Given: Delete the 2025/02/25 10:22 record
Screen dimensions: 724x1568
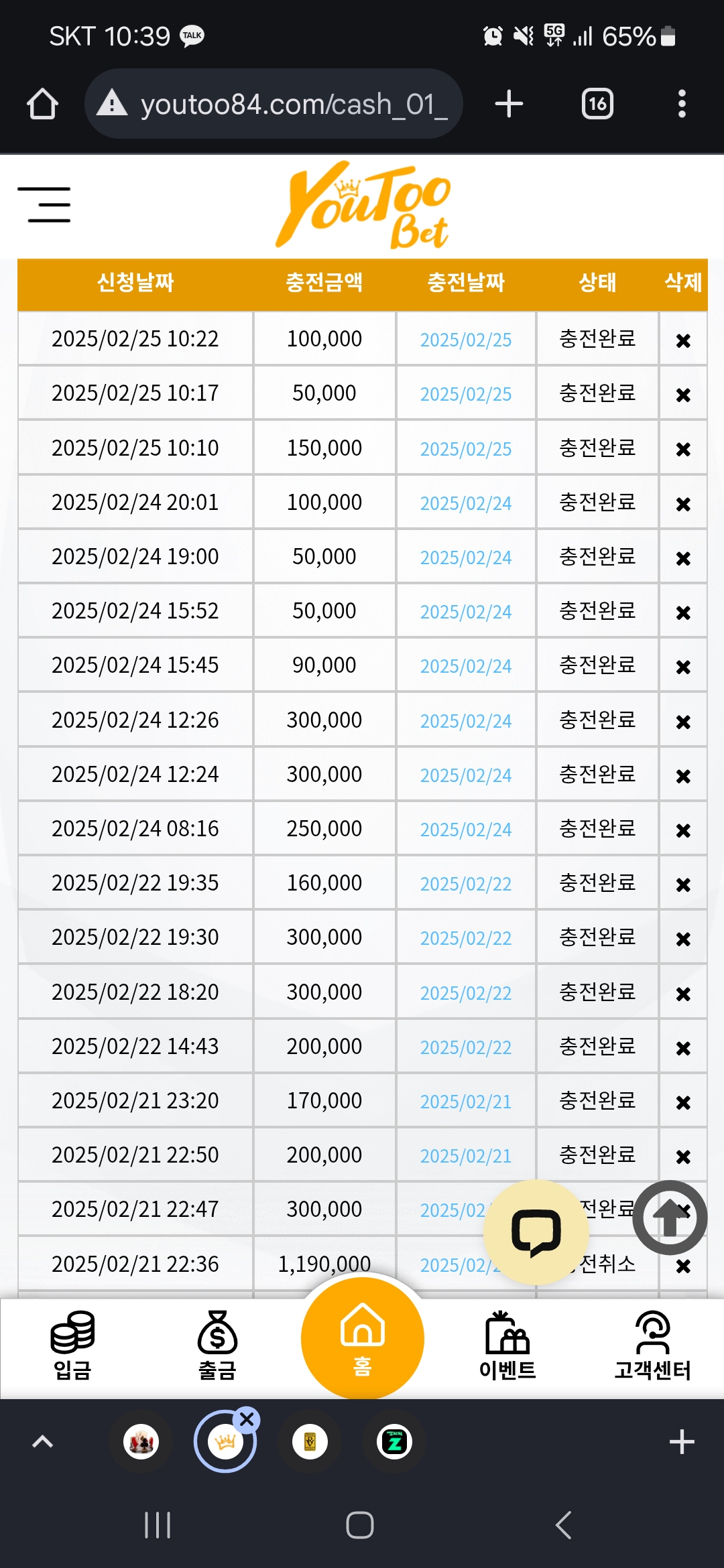Looking at the screenshot, I should point(683,340).
